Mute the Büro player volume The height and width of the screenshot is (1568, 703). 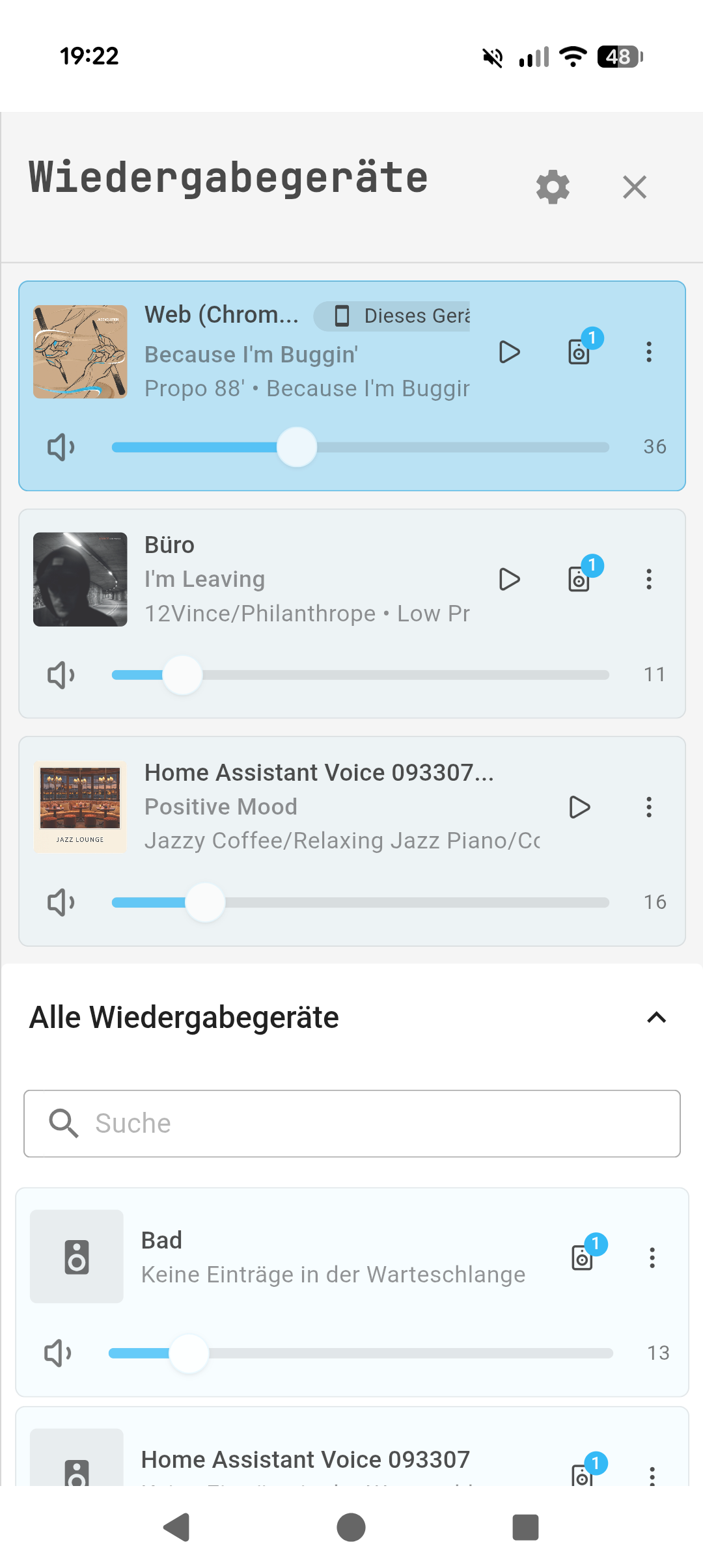click(x=61, y=675)
